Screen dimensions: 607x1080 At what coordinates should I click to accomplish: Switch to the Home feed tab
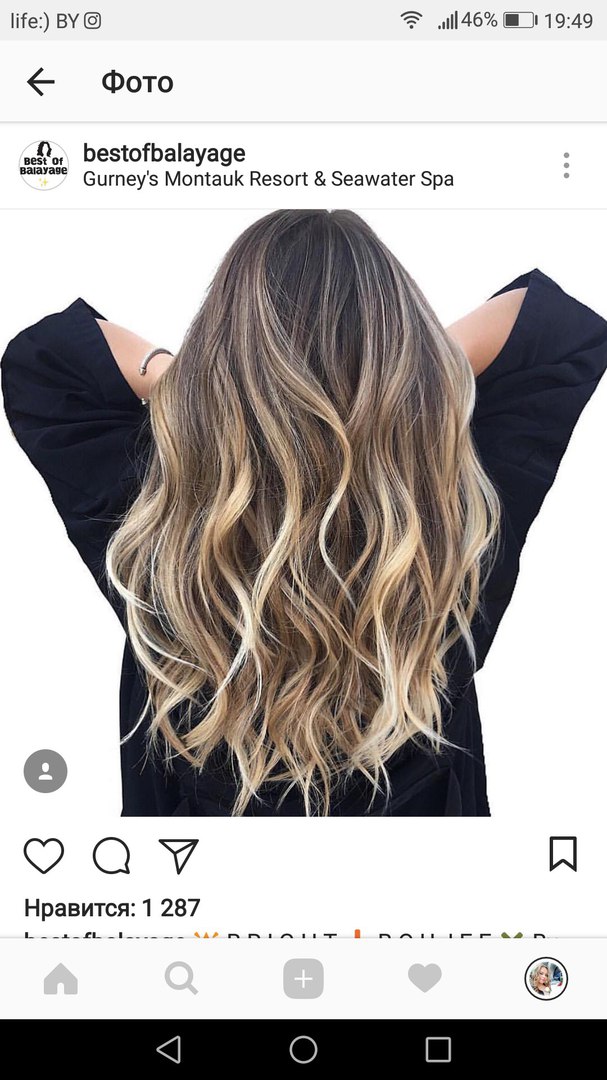(61, 979)
